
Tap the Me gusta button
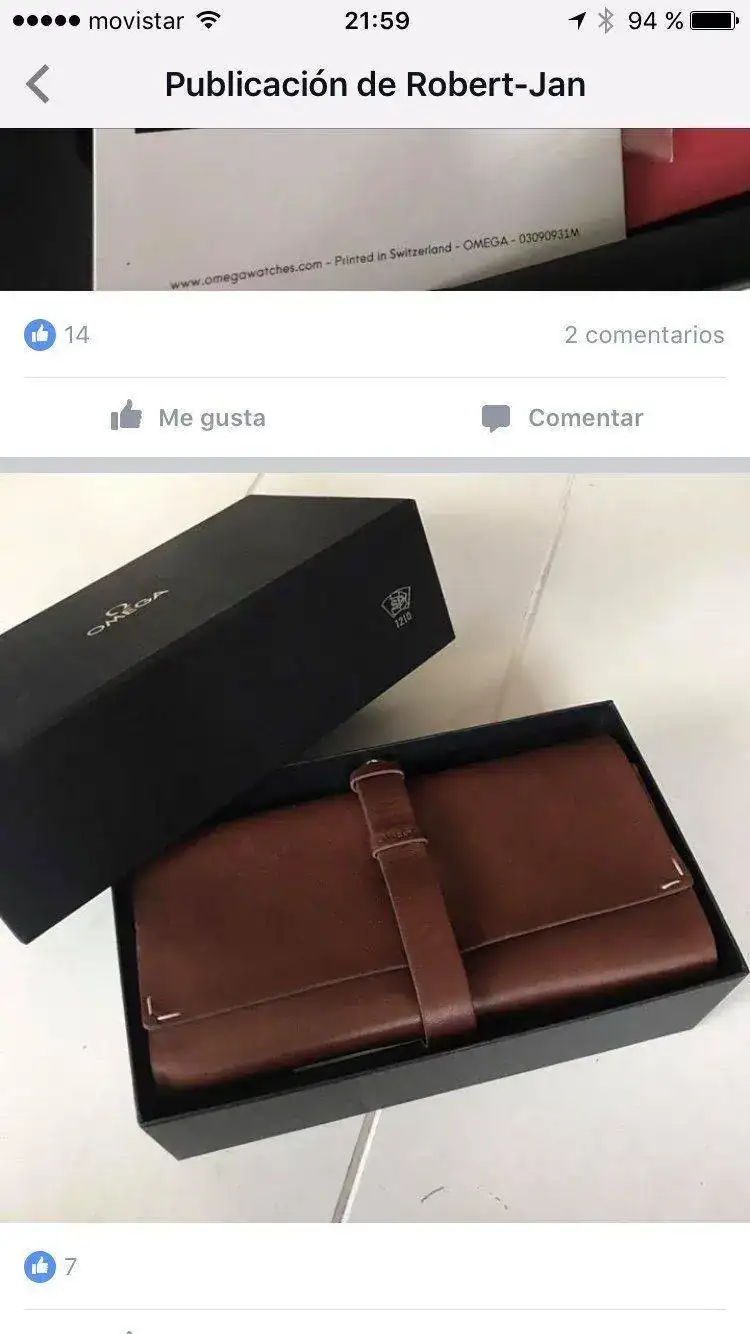click(188, 417)
